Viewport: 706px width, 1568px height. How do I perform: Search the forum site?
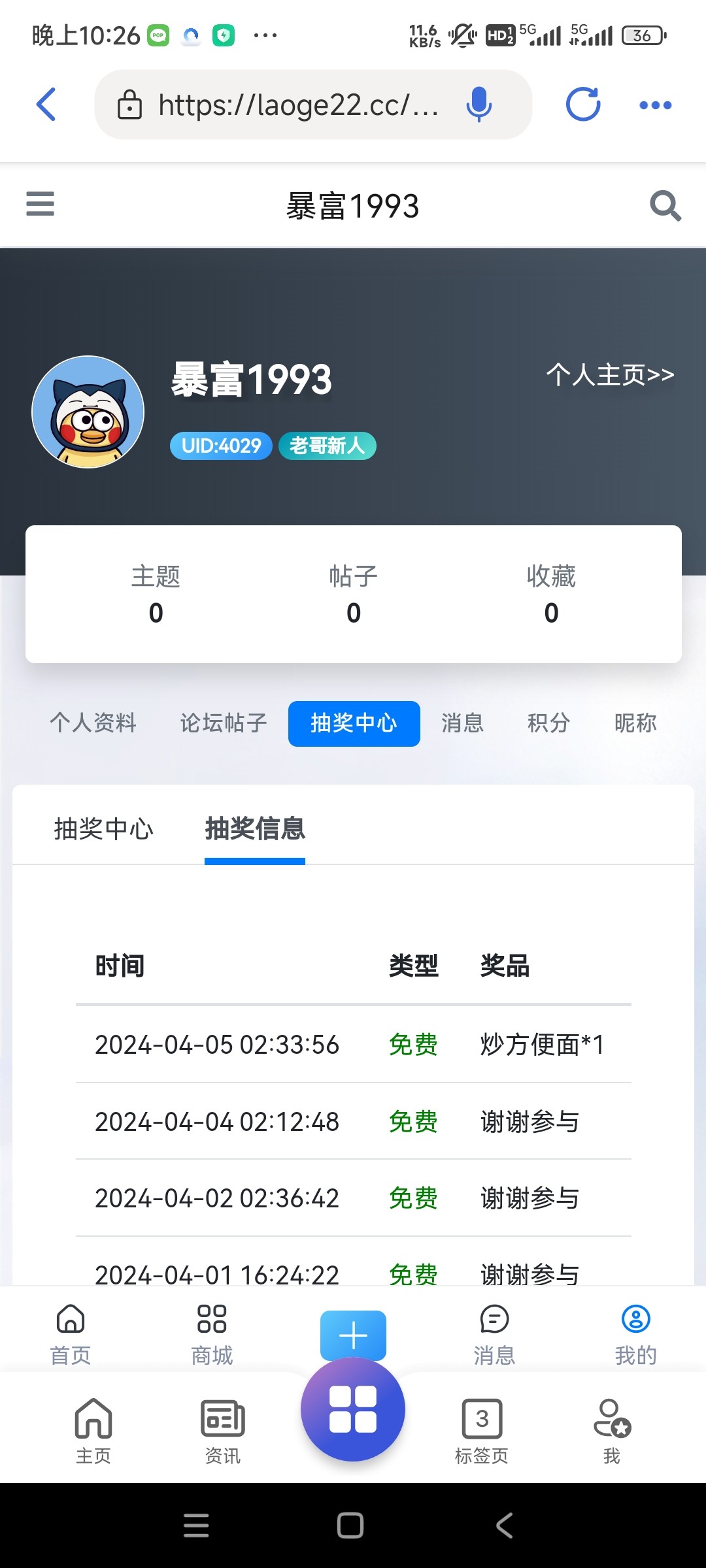pos(665,206)
